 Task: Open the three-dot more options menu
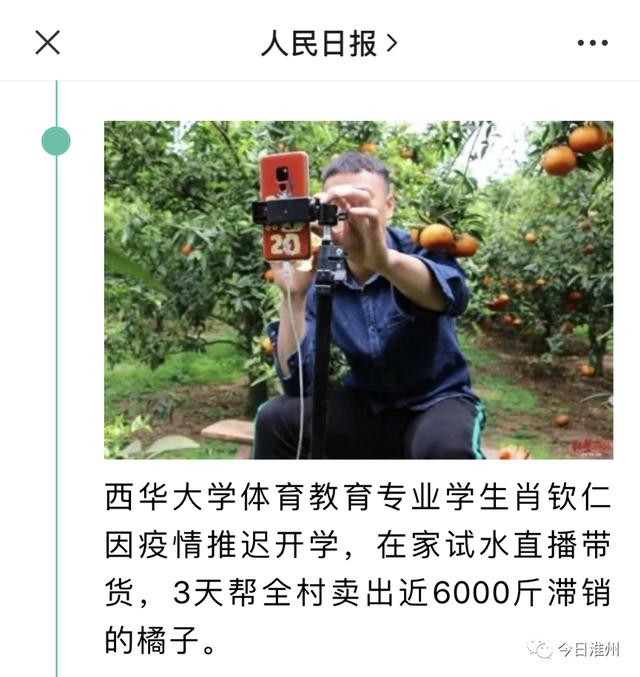pyautogui.click(x=592, y=43)
